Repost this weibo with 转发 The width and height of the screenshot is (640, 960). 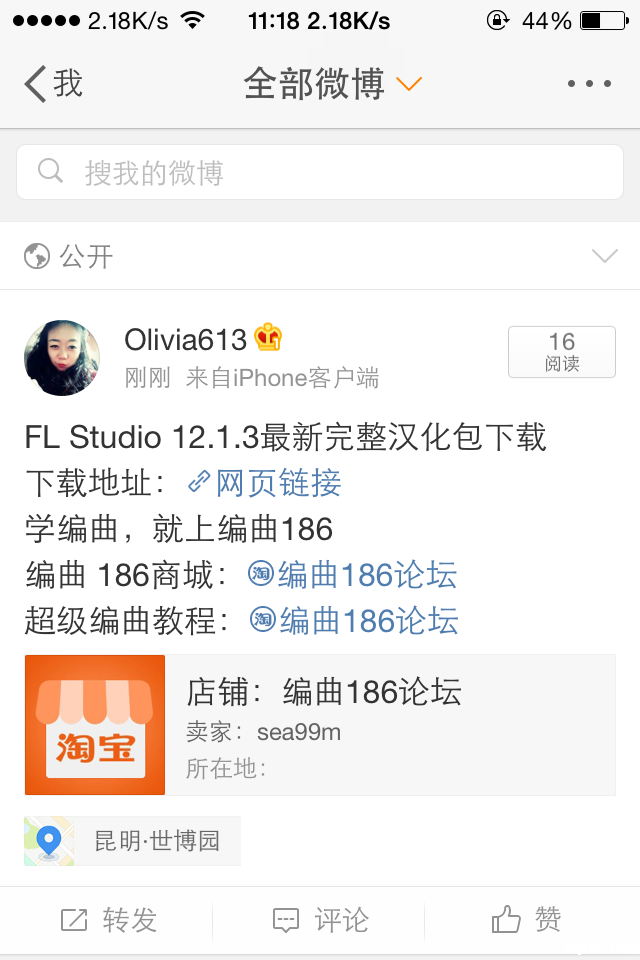(108, 920)
